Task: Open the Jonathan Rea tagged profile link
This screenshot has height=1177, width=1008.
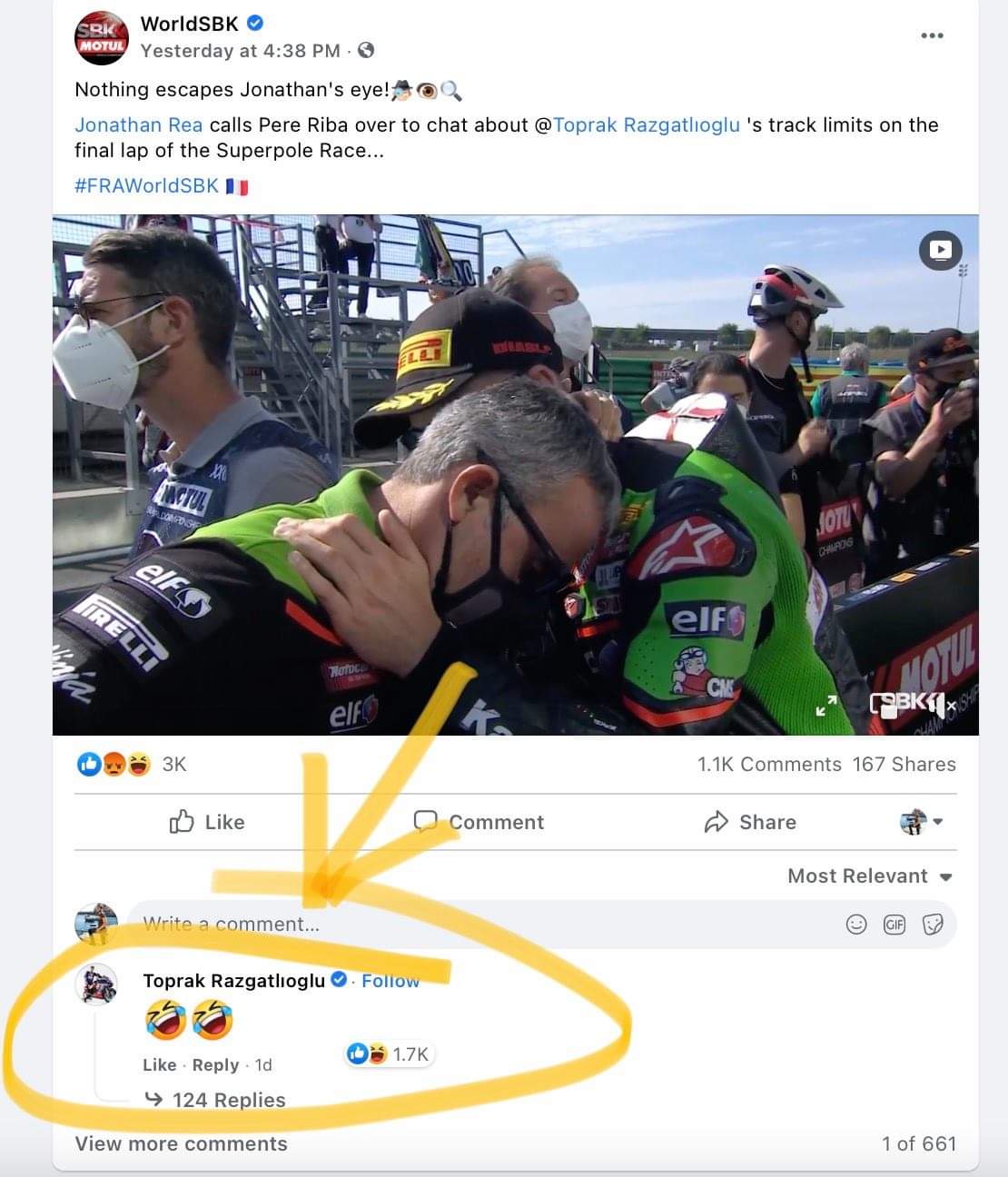Action: [x=138, y=125]
